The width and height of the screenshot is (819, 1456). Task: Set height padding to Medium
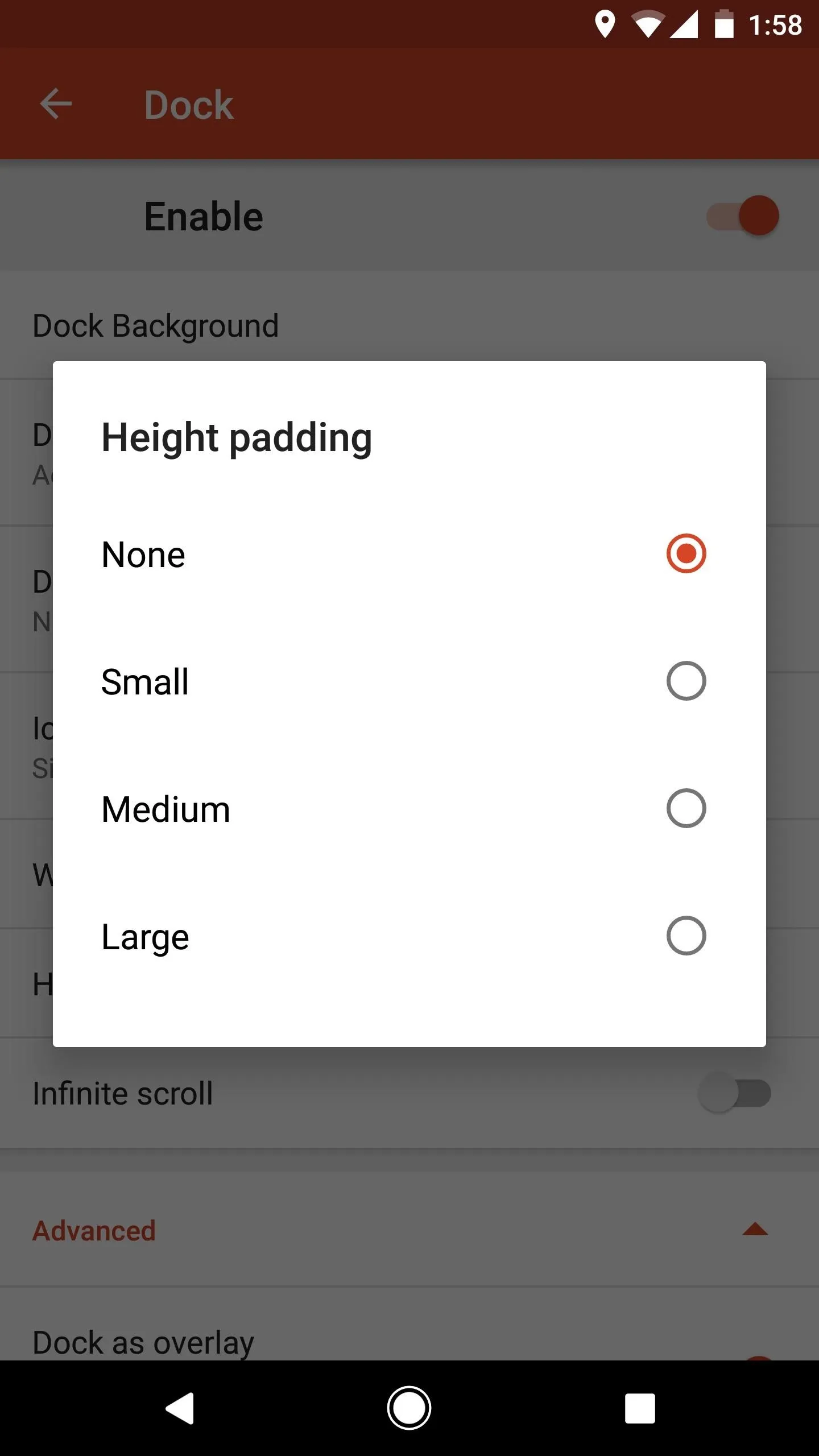[x=409, y=809]
